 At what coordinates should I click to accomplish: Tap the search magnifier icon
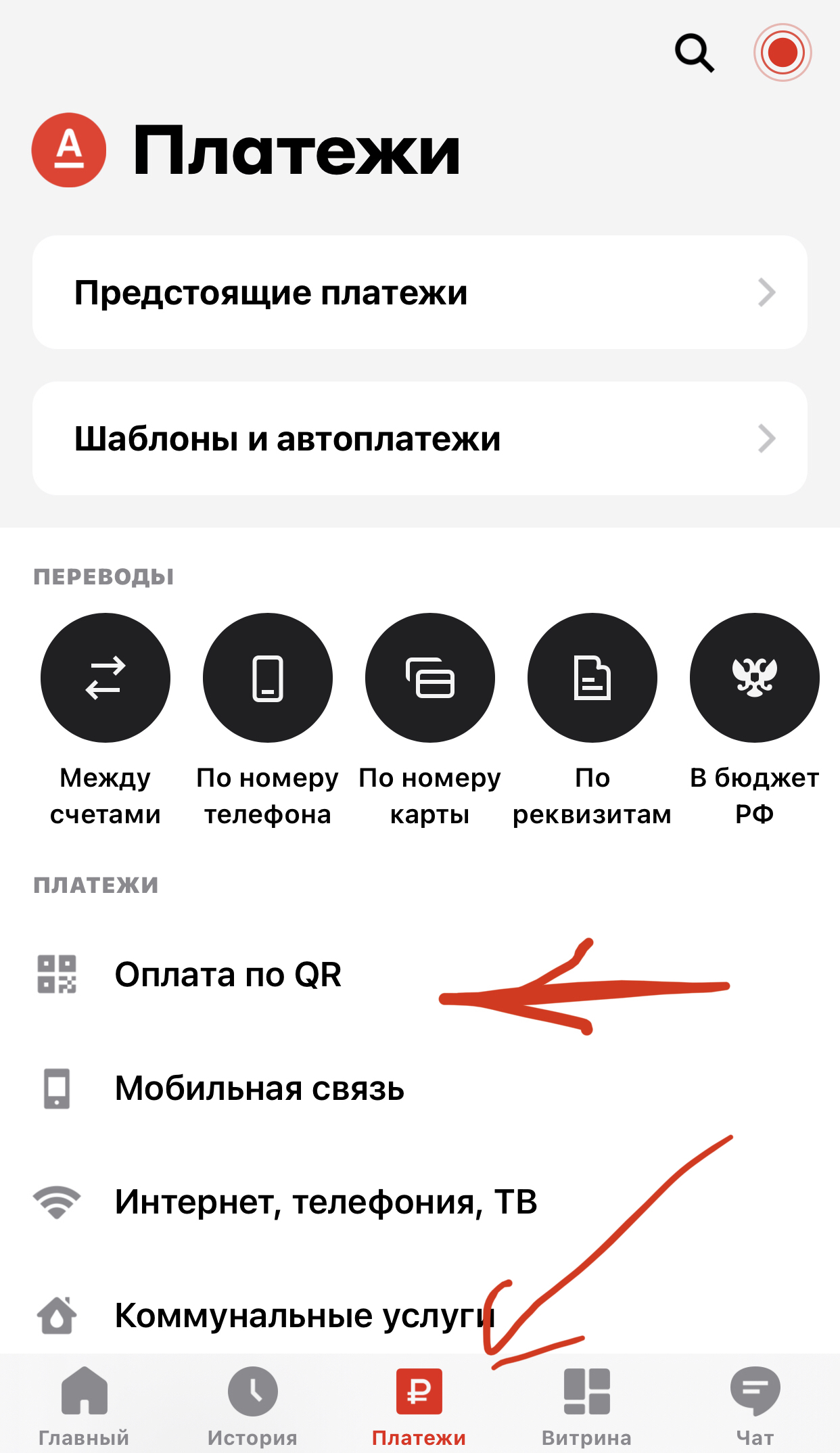pos(695,53)
